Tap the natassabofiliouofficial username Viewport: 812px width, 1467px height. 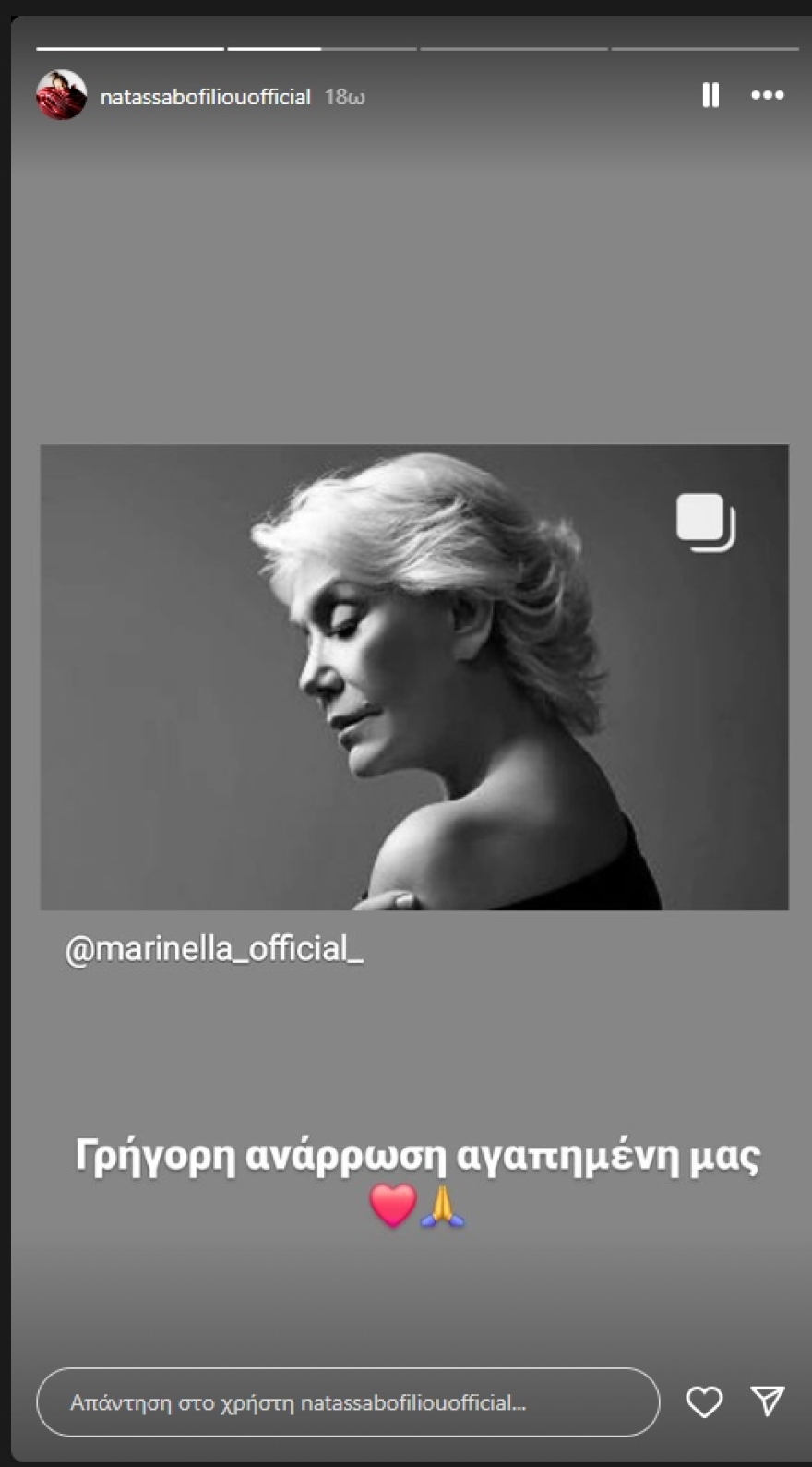tap(205, 97)
